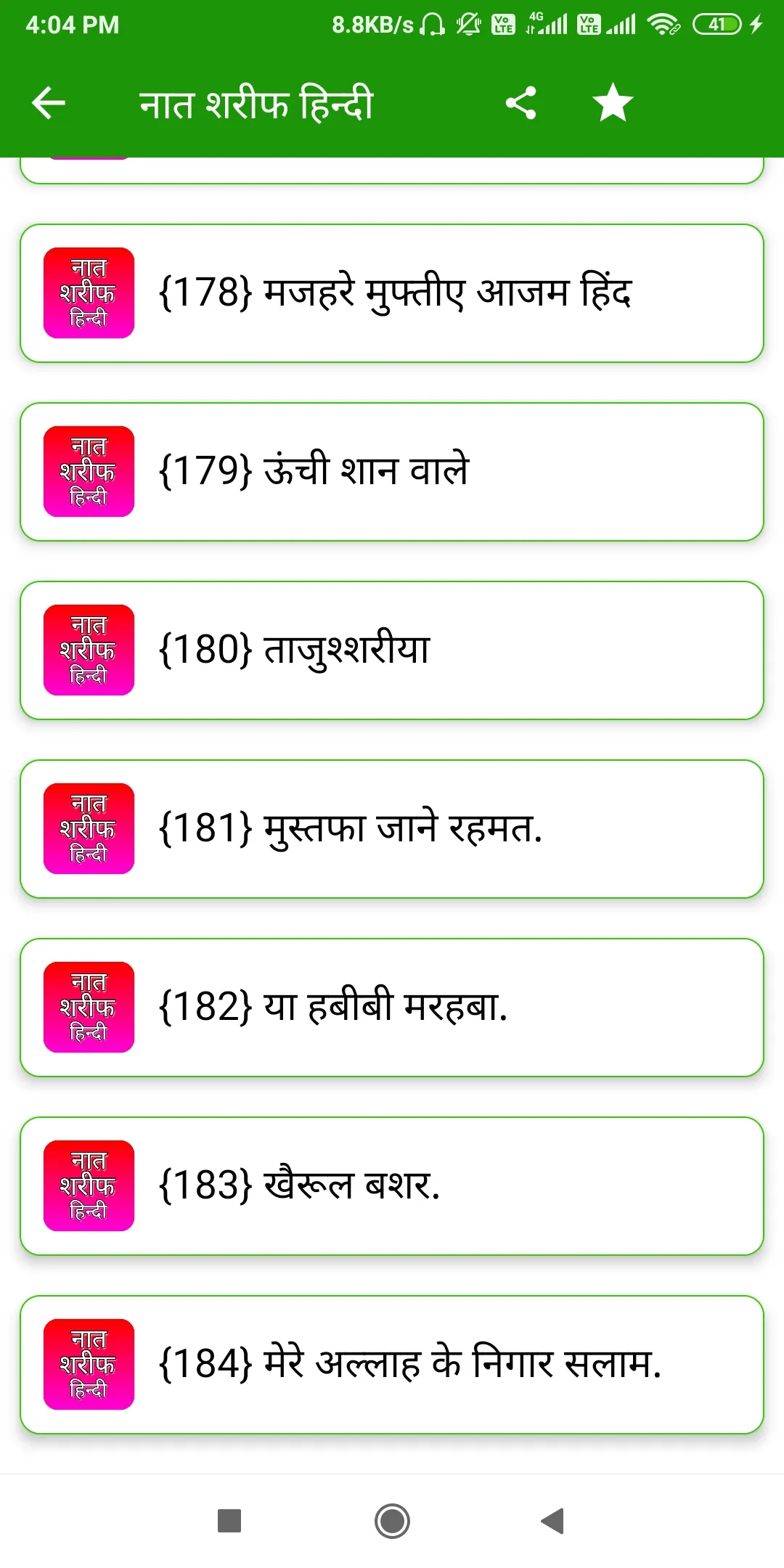Tap the नात शरीफ हिन्दी title text
Screen dimensions: 784x1568
(x=258, y=104)
